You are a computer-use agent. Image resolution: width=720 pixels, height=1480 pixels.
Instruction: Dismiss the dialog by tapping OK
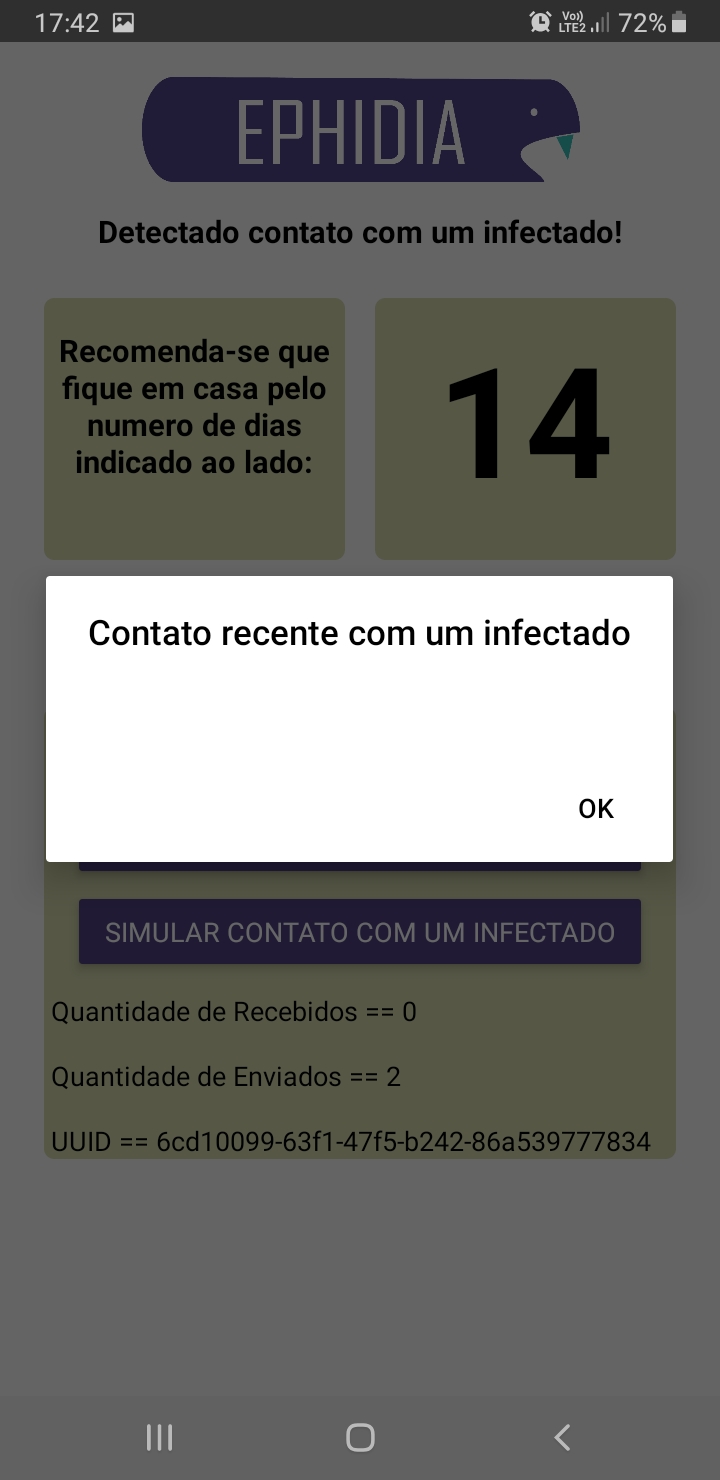pos(596,809)
